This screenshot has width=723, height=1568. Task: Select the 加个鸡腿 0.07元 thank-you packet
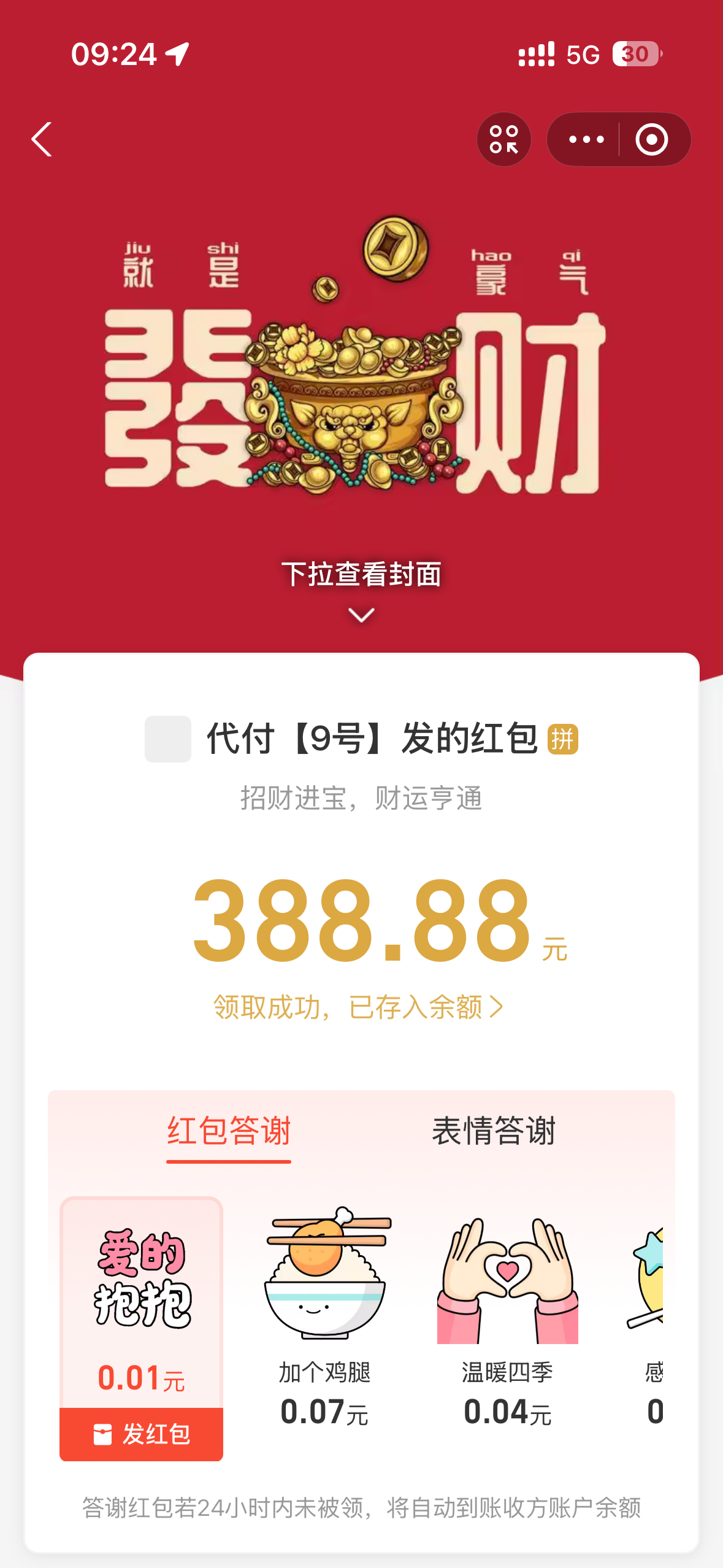click(x=325, y=1313)
